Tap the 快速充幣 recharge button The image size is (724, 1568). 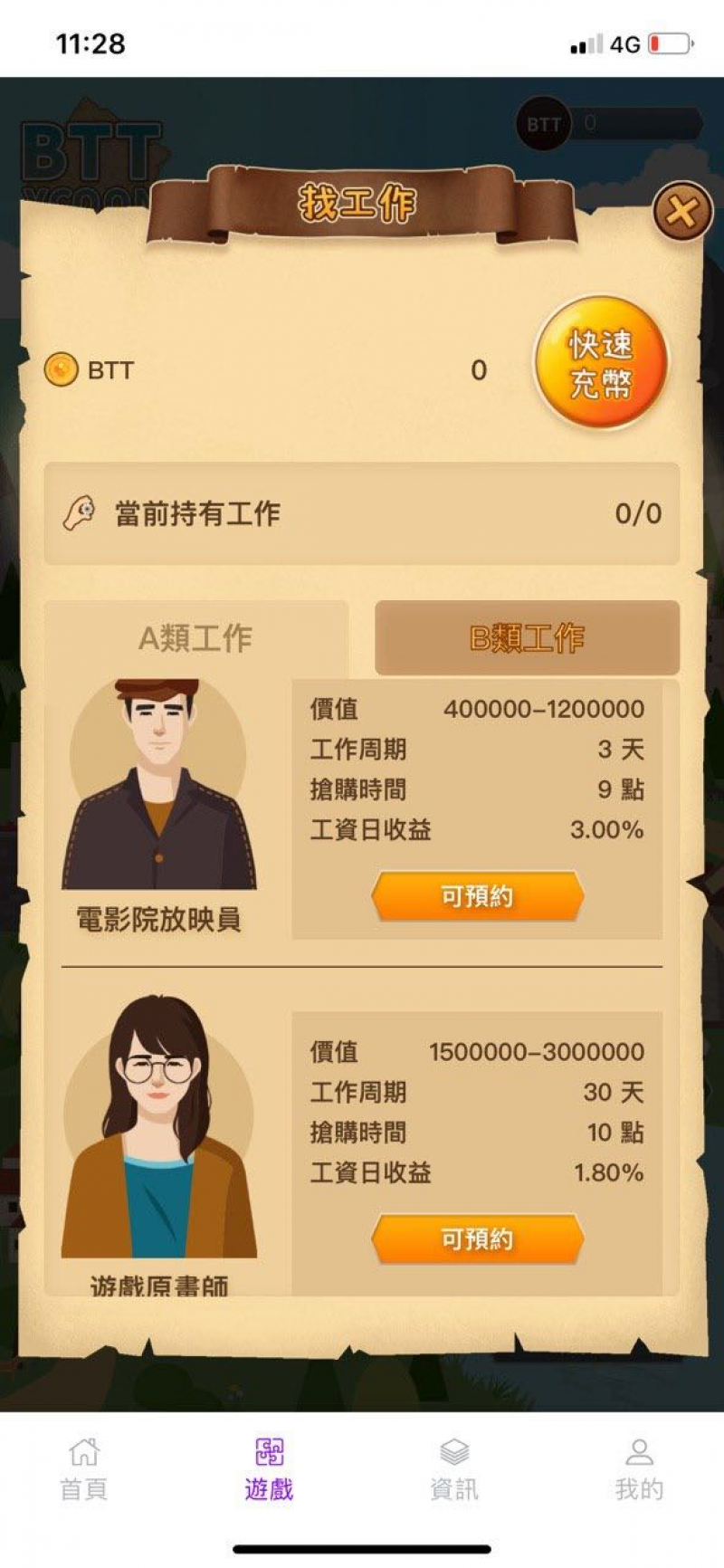(601, 363)
